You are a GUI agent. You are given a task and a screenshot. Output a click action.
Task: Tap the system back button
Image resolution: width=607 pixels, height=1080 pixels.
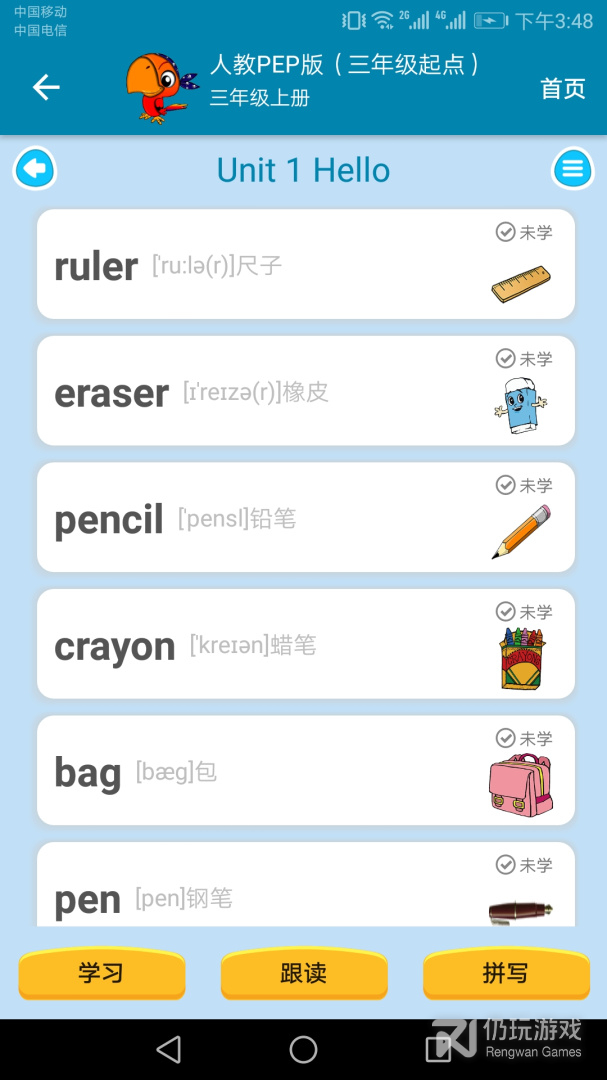pyautogui.click(x=169, y=1049)
